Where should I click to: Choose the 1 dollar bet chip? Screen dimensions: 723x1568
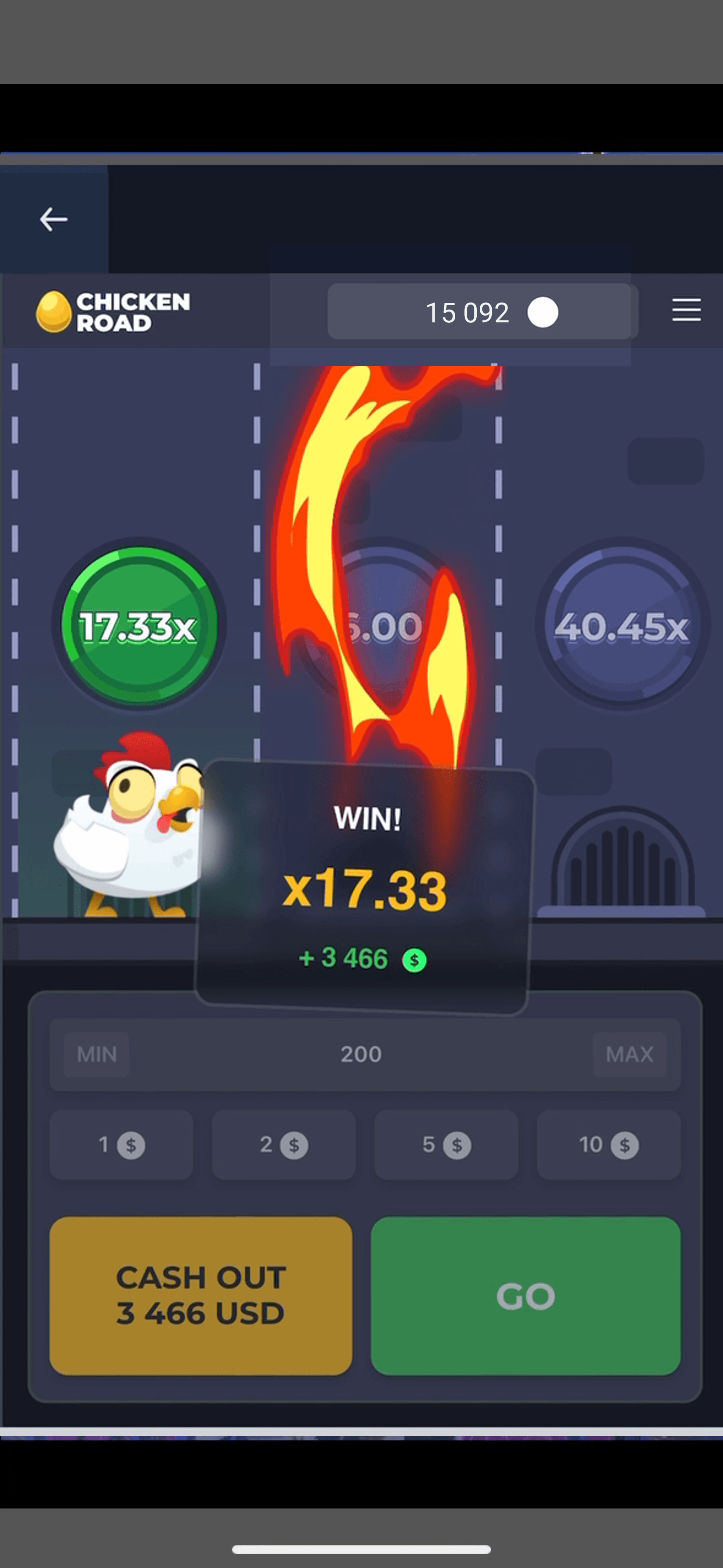(121, 1145)
